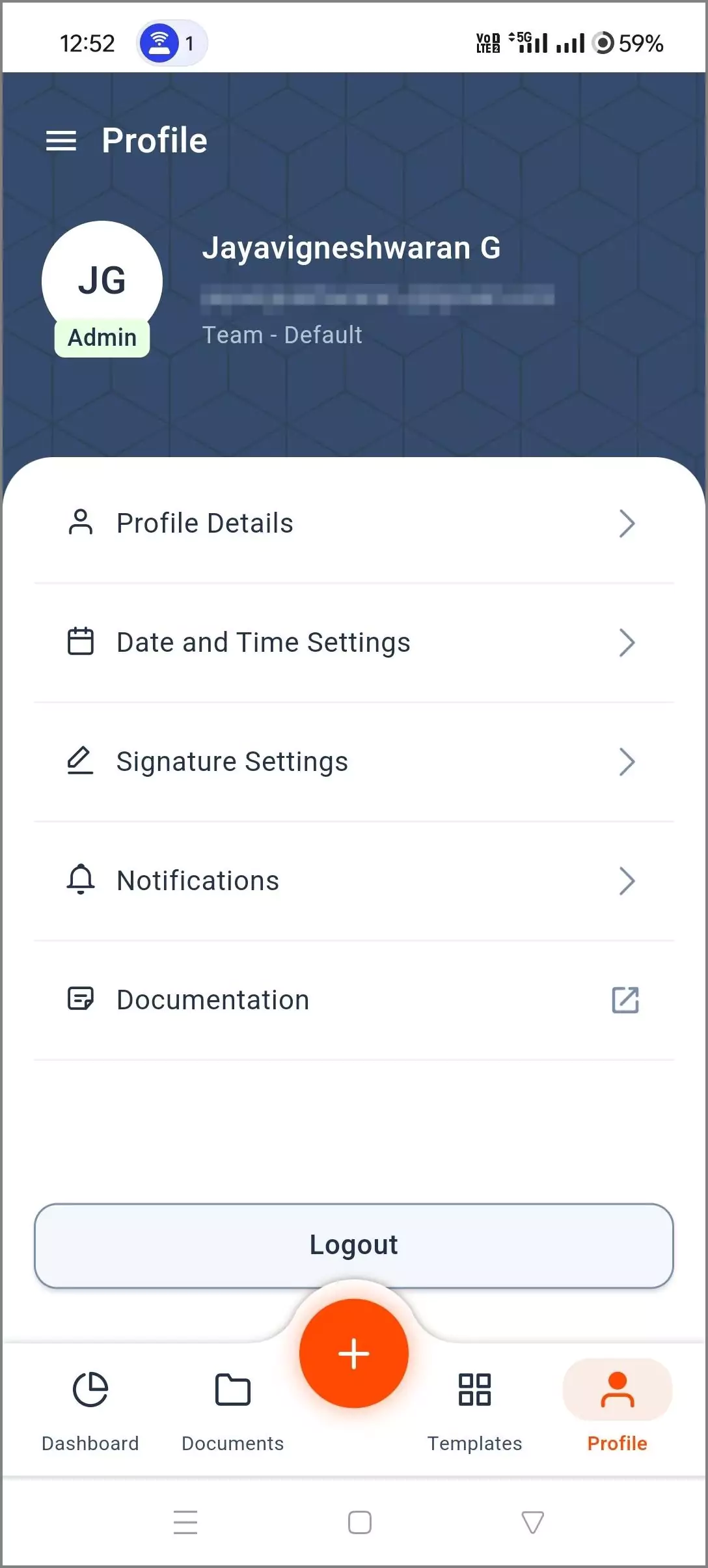Tap the person icon beside Profile Details
This screenshot has height=1568, width=708.
click(x=79, y=522)
